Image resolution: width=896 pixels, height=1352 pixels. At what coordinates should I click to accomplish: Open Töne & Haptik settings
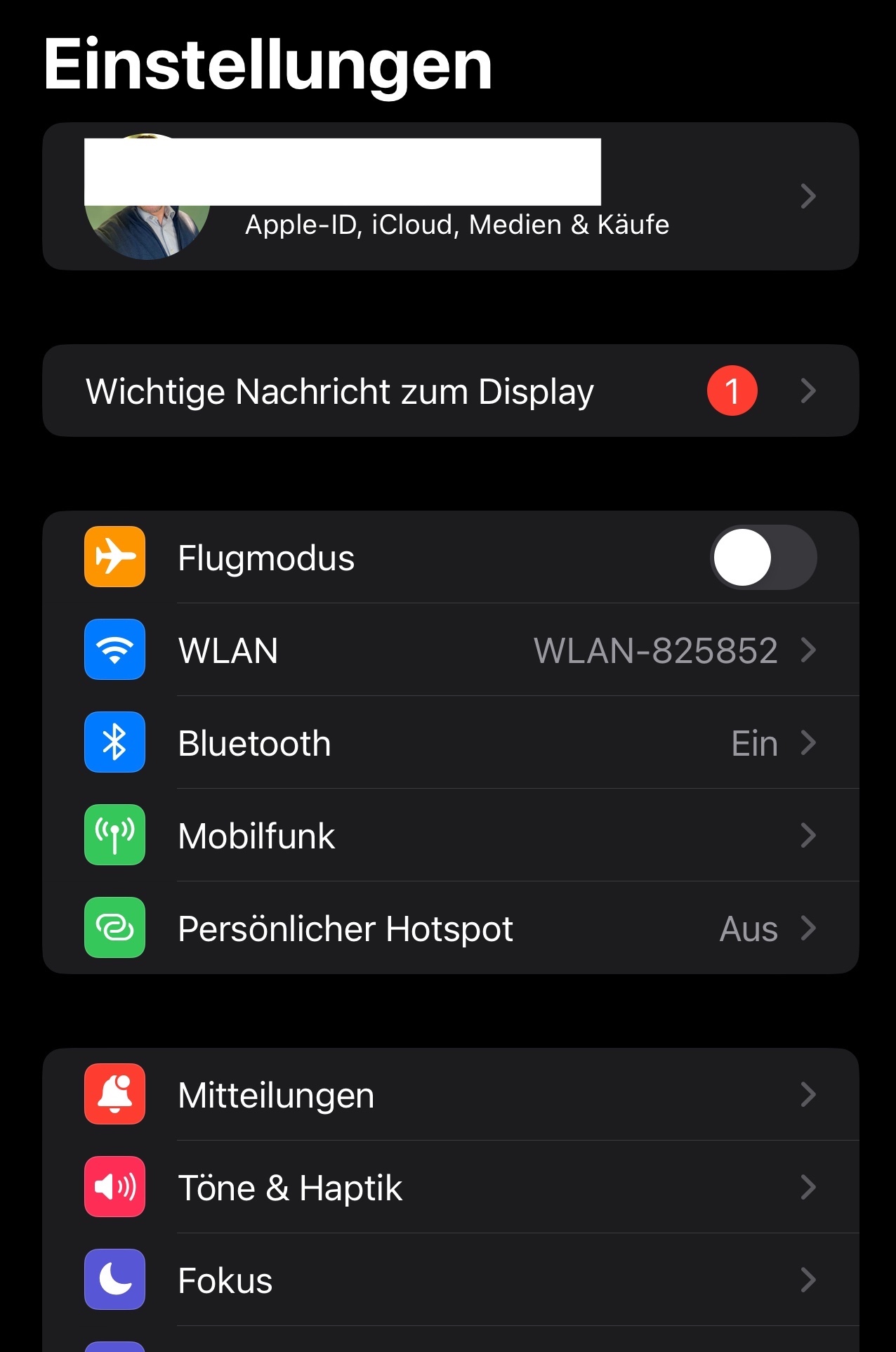[x=450, y=1187]
